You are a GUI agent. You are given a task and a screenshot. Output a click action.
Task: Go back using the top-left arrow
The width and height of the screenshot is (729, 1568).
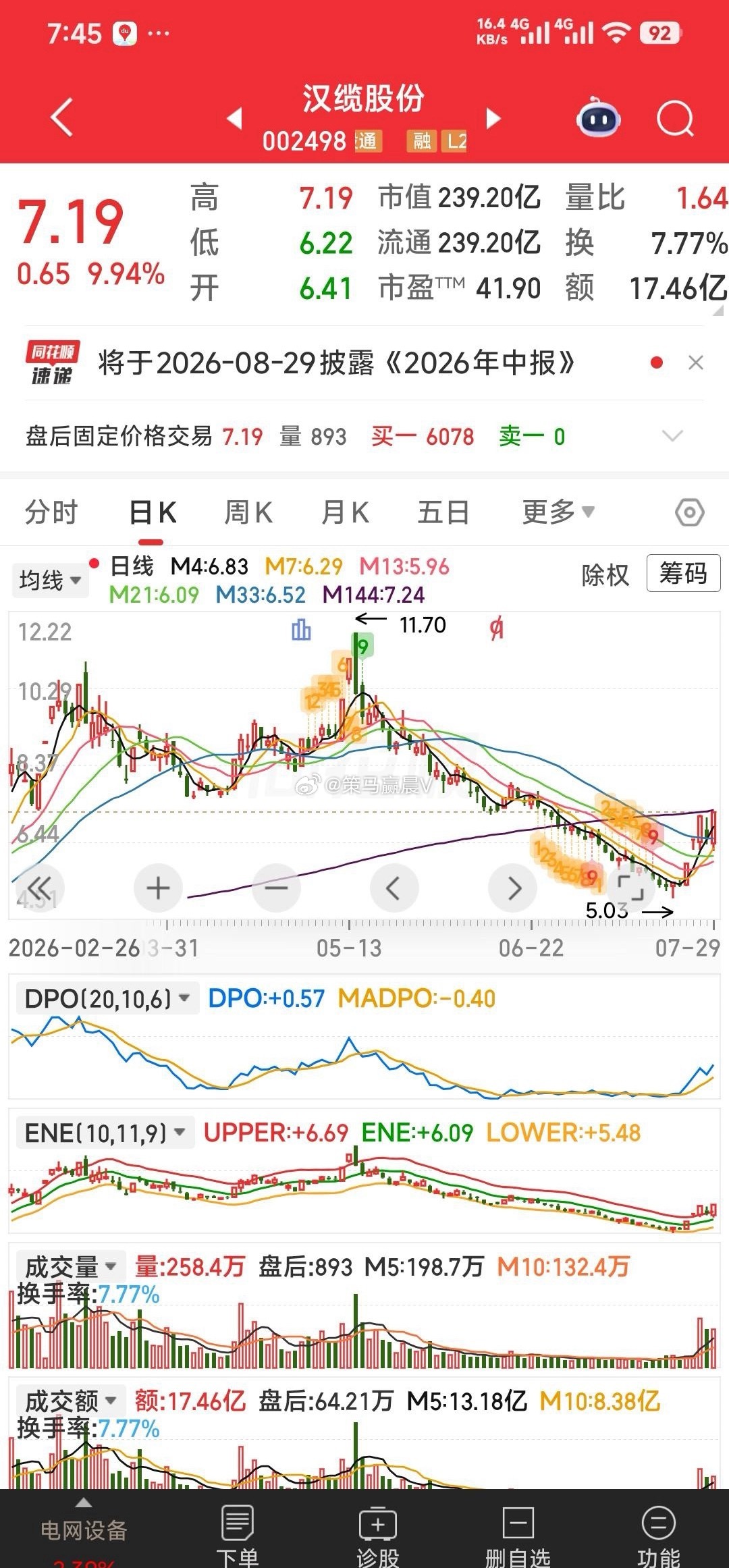point(62,117)
